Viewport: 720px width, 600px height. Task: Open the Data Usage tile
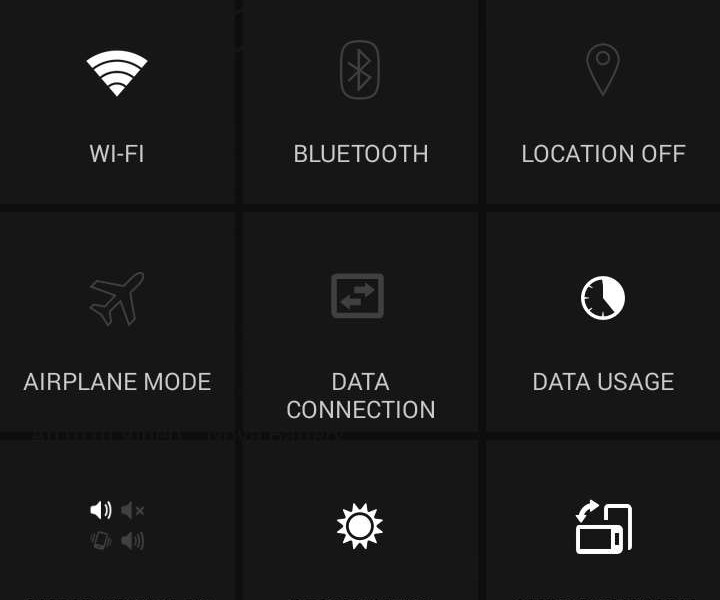click(x=603, y=320)
